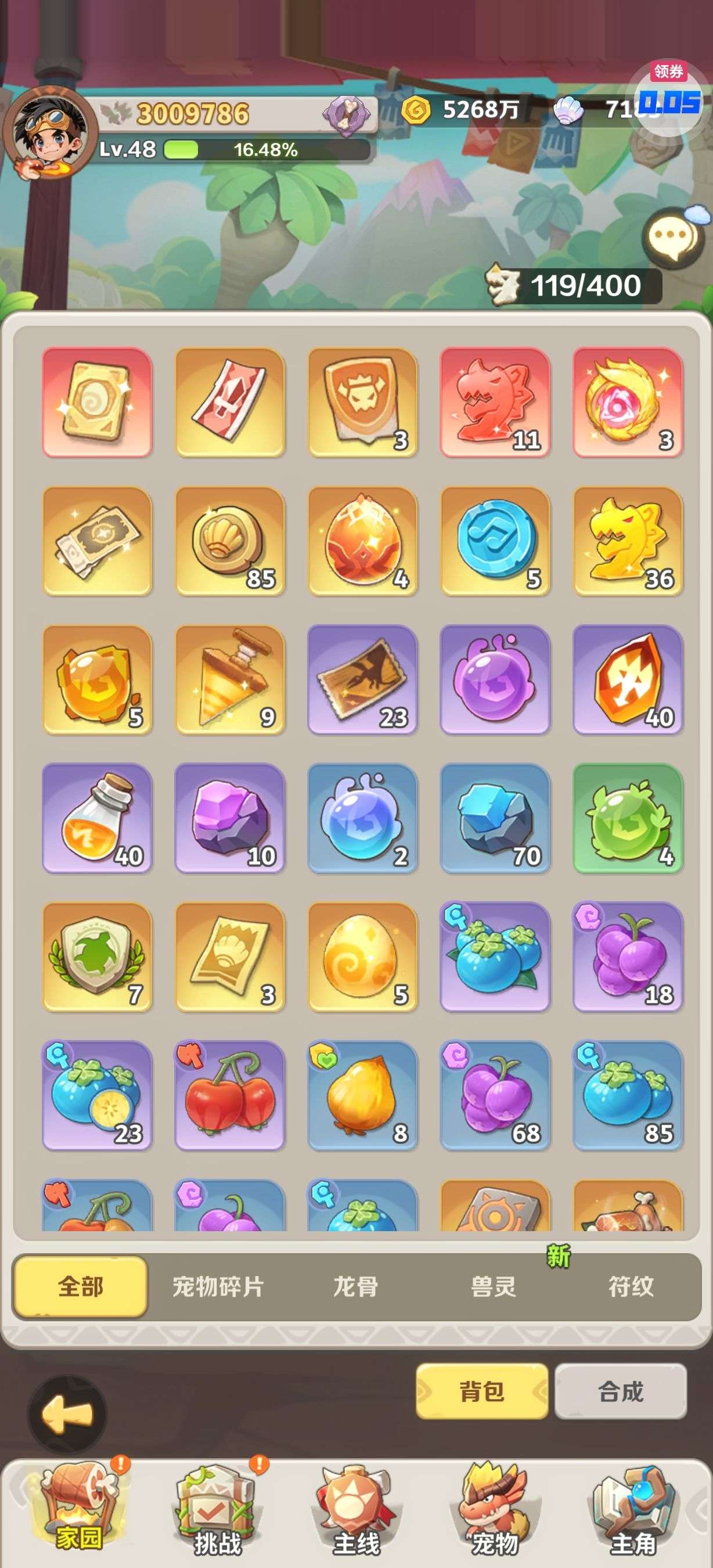The width and height of the screenshot is (713, 1568).
Task: Tap the 领券 coupon badge
Action: [x=668, y=72]
